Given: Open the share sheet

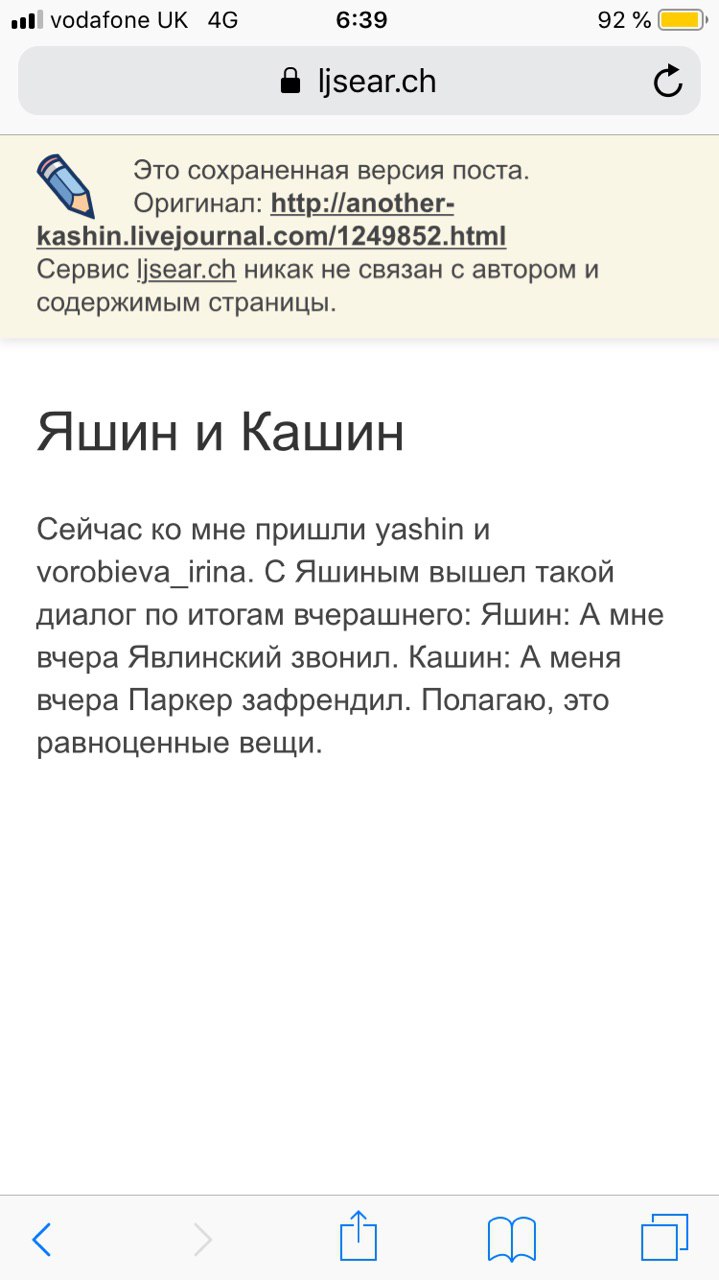Looking at the screenshot, I should tap(359, 1236).
